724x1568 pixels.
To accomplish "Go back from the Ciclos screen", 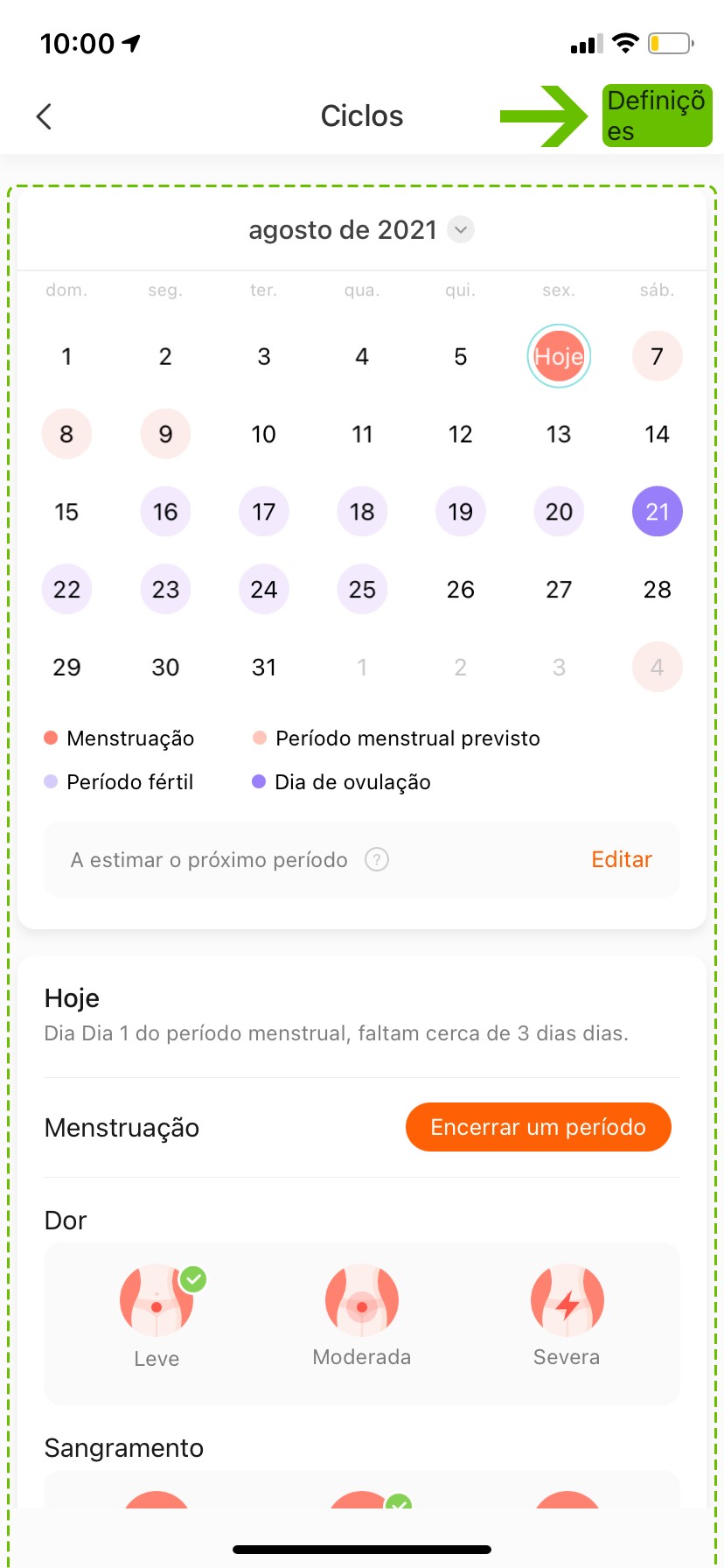I will 44,116.
